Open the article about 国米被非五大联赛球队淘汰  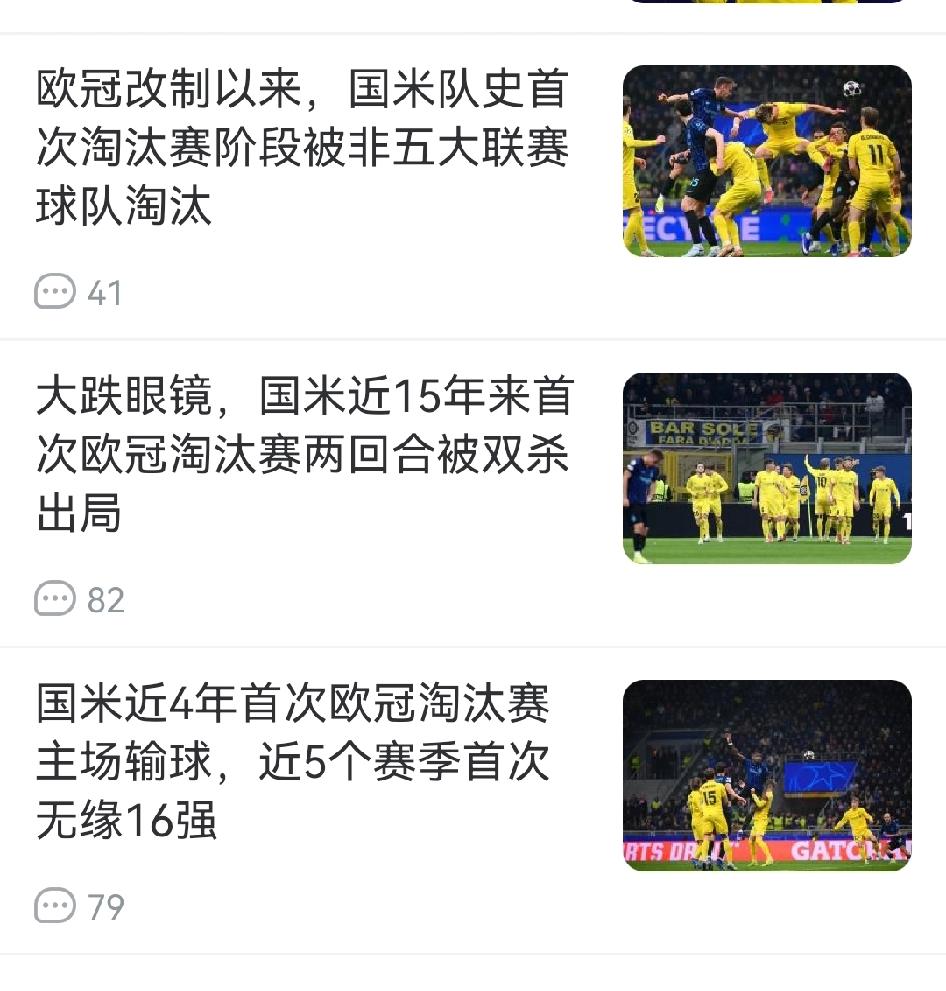point(300,145)
